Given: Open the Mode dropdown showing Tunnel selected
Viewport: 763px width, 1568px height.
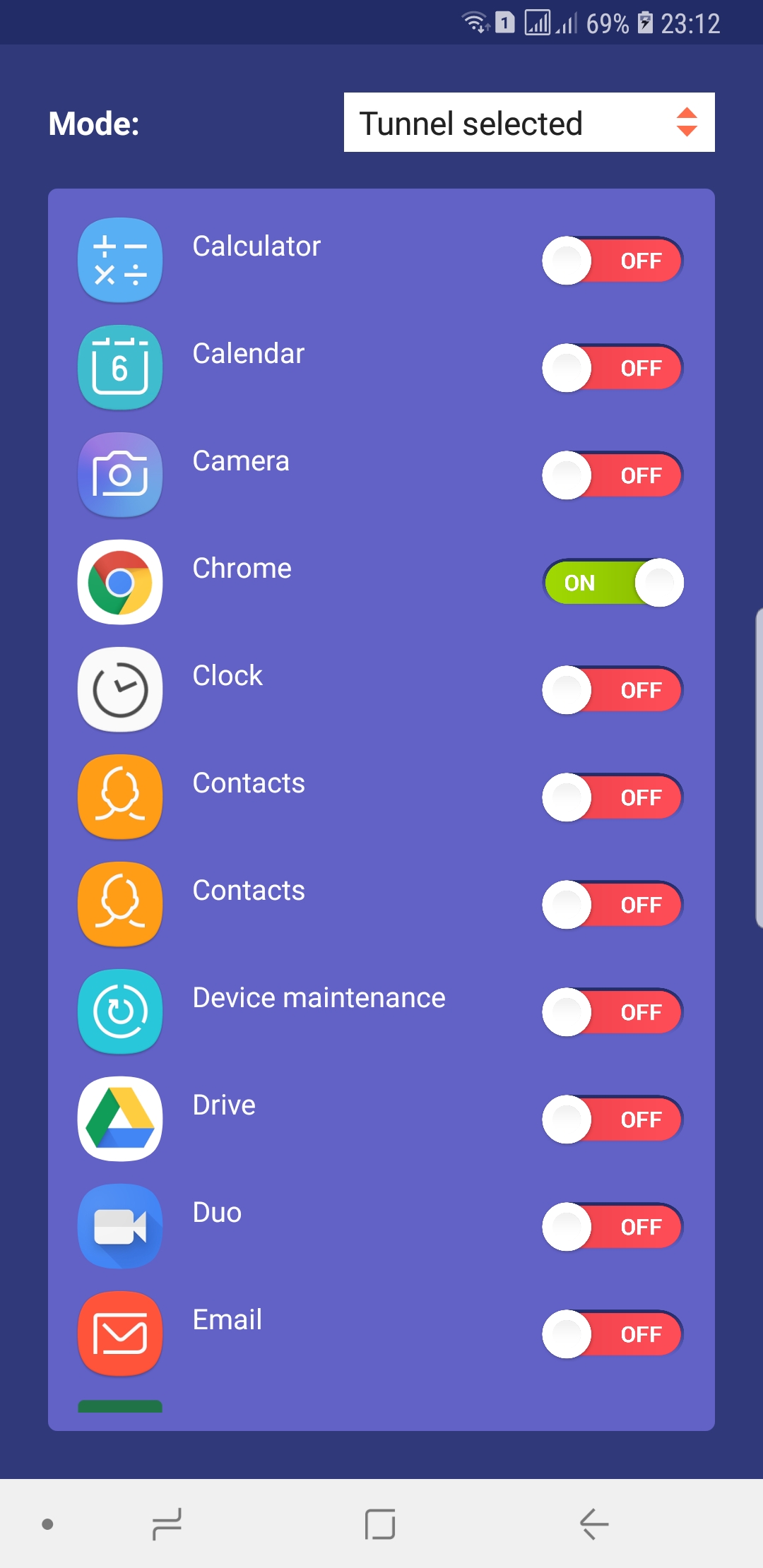Looking at the screenshot, I should (x=529, y=122).
